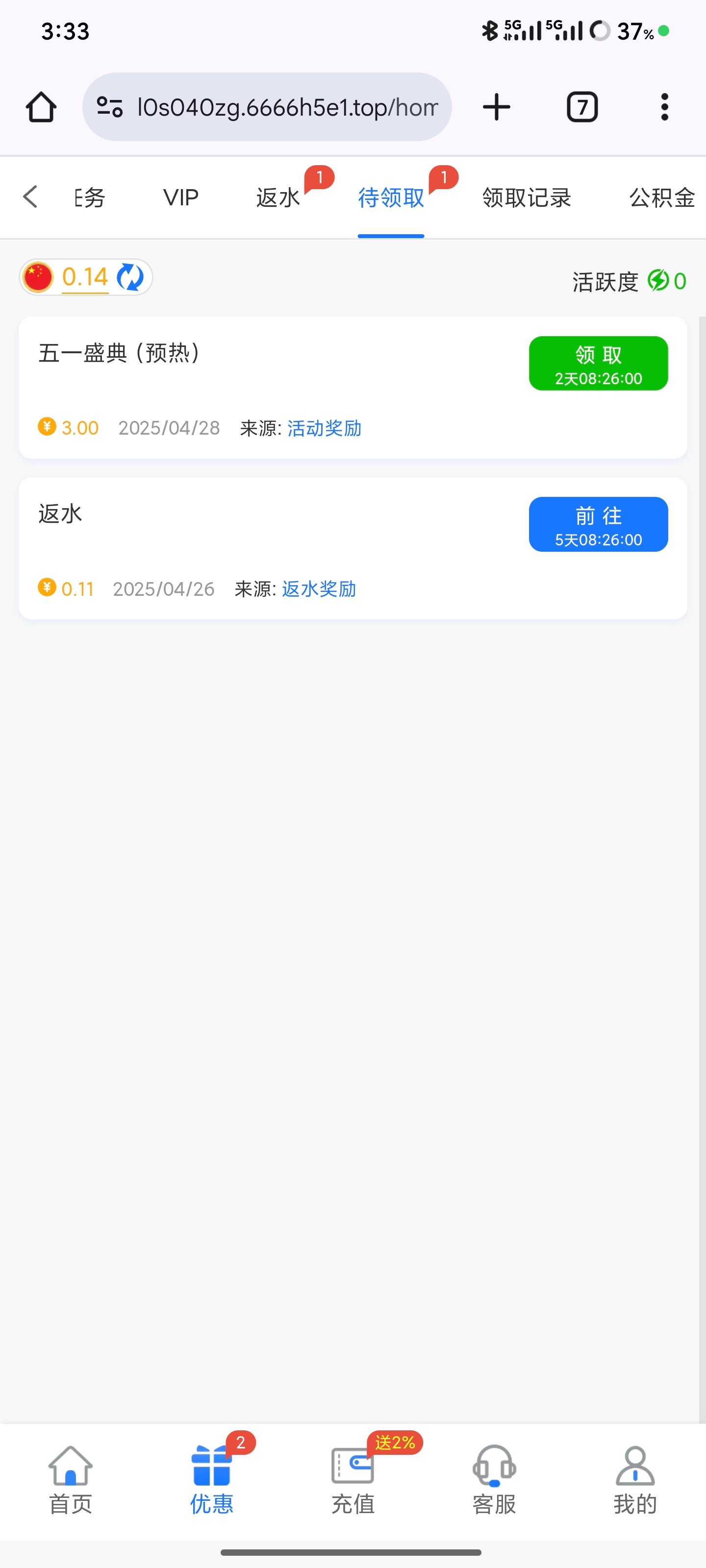This screenshot has height=1568, width=706.
Task: Tap 前往 on the 返水 reward
Action: pos(598,524)
